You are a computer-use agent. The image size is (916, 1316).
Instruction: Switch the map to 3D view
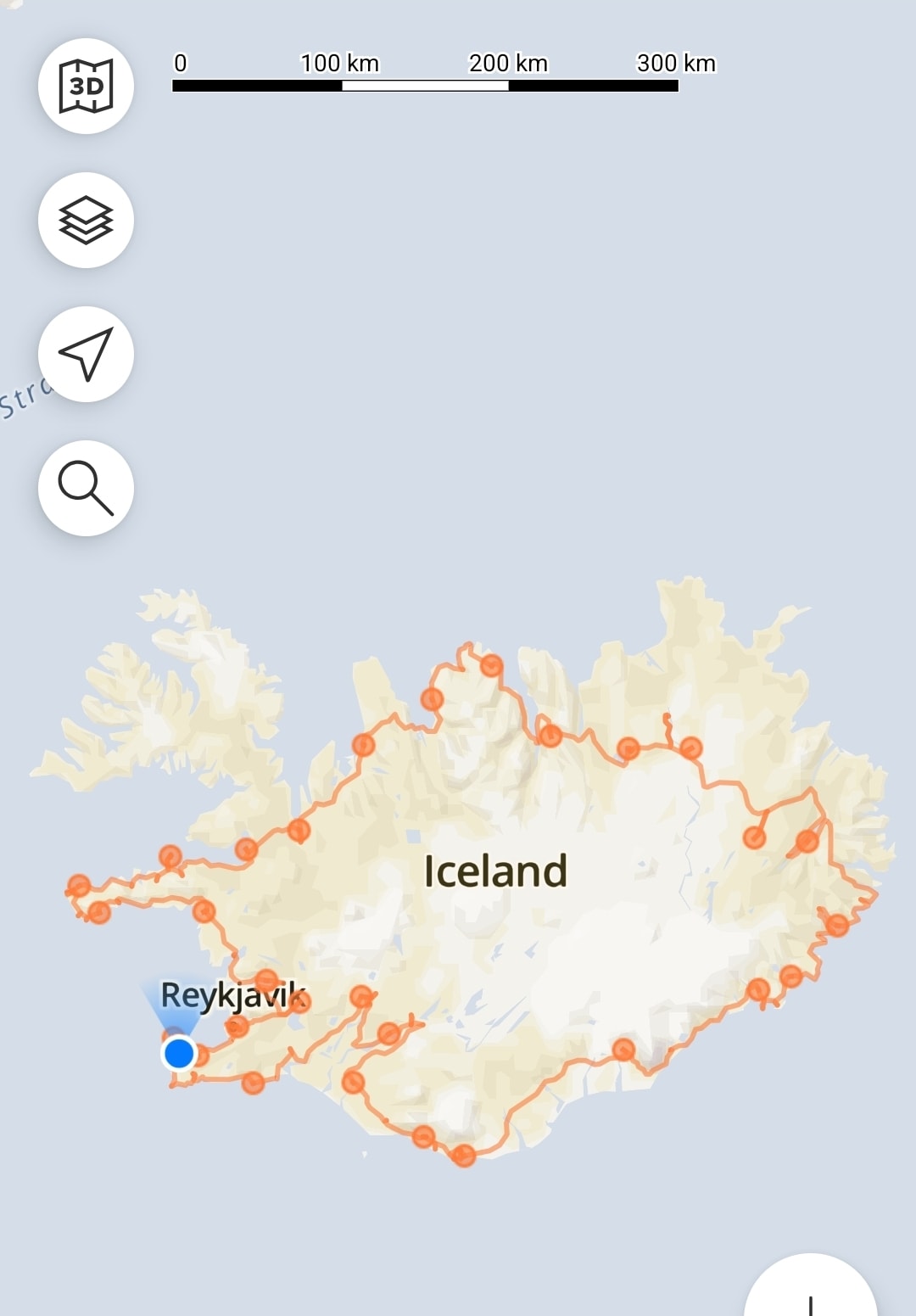pos(86,86)
